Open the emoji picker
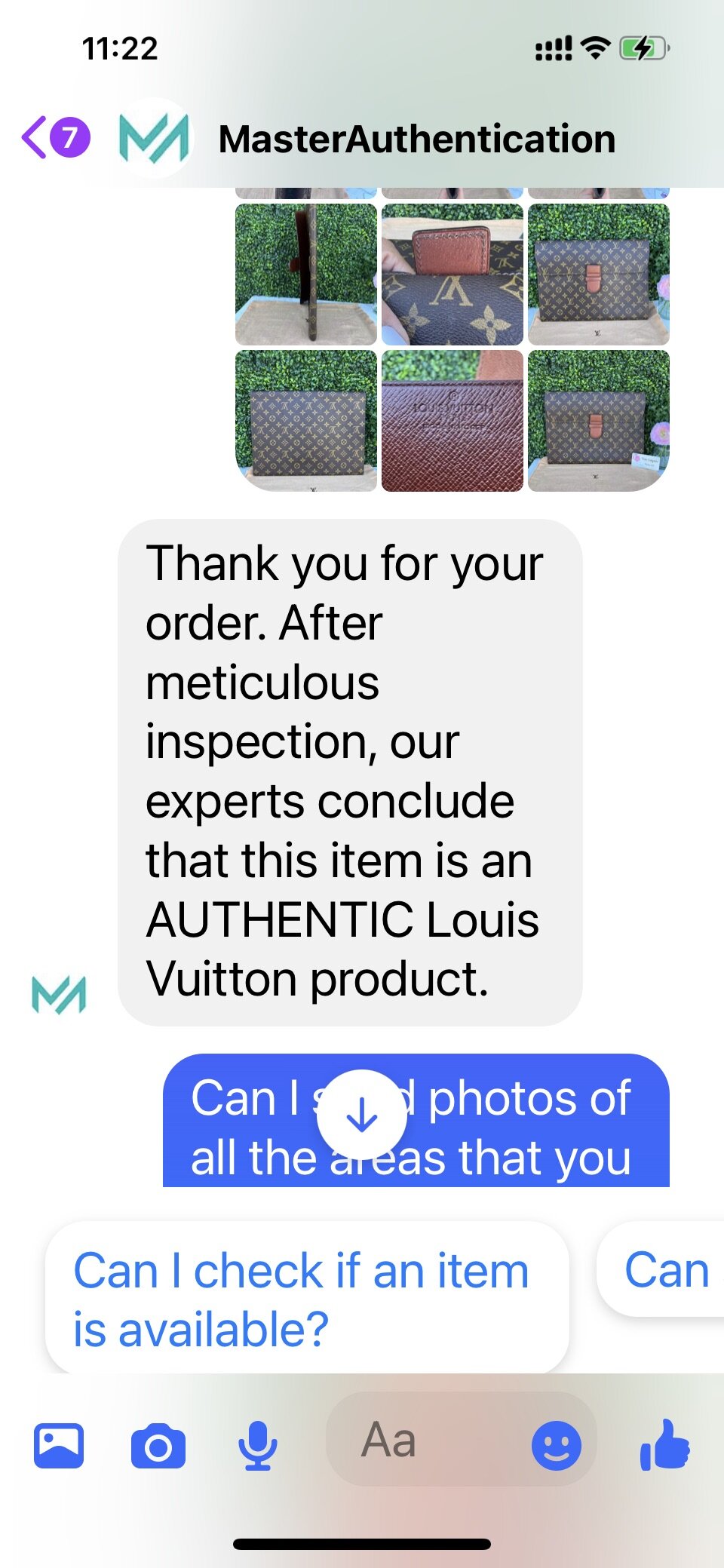 [556, 1445]
